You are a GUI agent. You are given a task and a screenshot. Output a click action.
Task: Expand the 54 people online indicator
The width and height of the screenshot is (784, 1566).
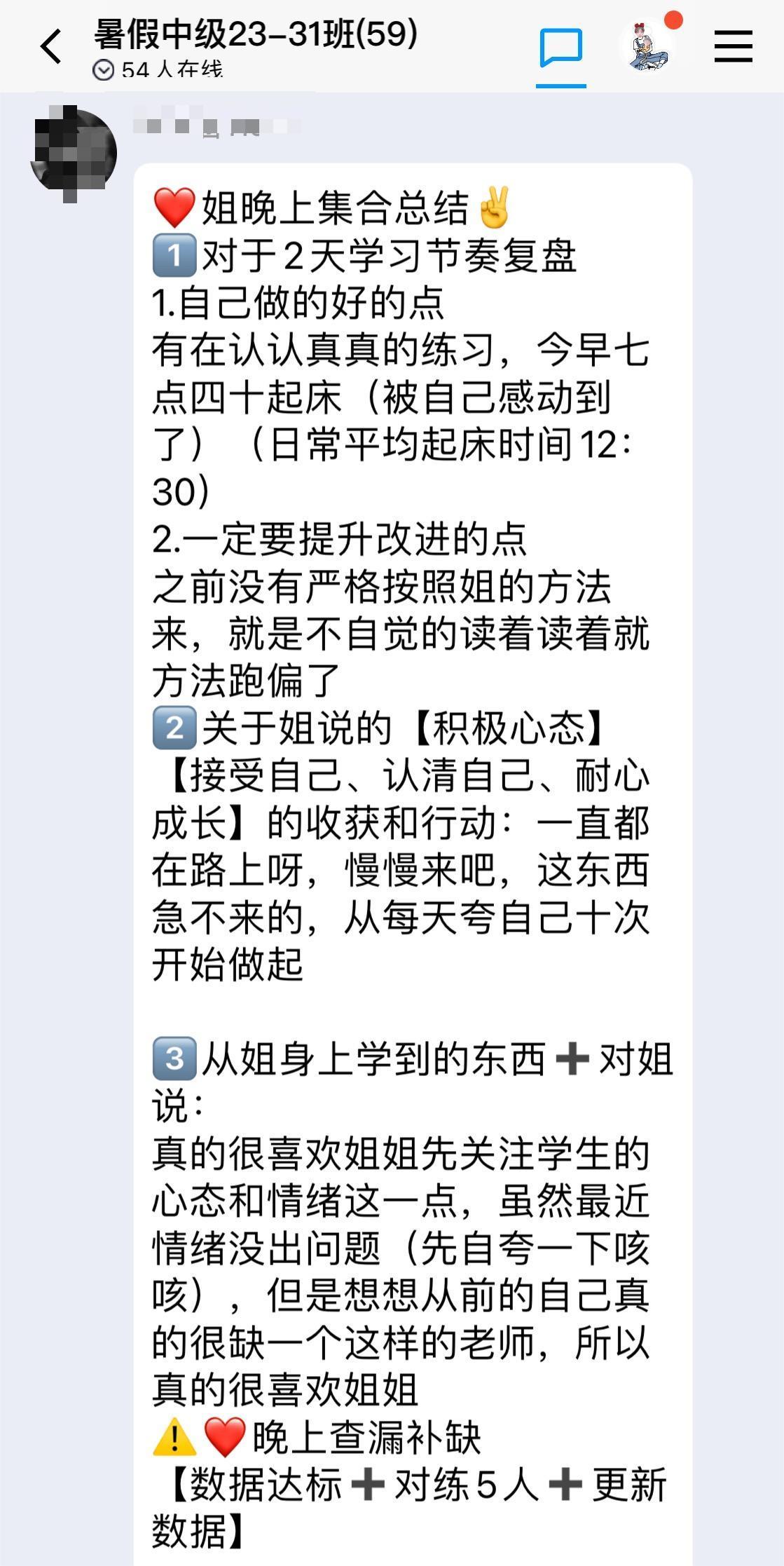[x=158, y=70]
